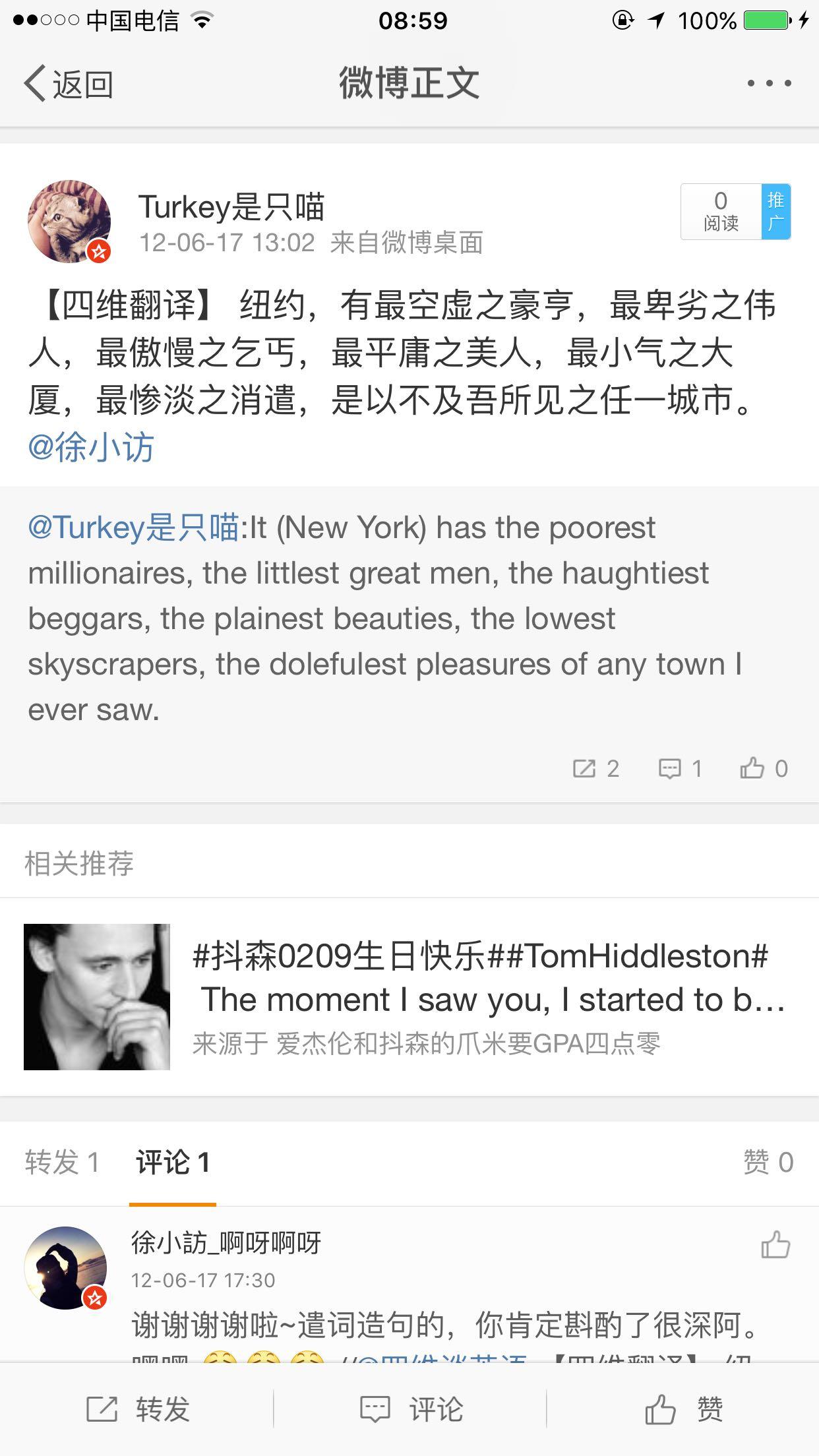Image resolution: width=819 pixels, height=1456 pixels.
Task: Repost this weibo with 转发 button
Action: 138,1410
